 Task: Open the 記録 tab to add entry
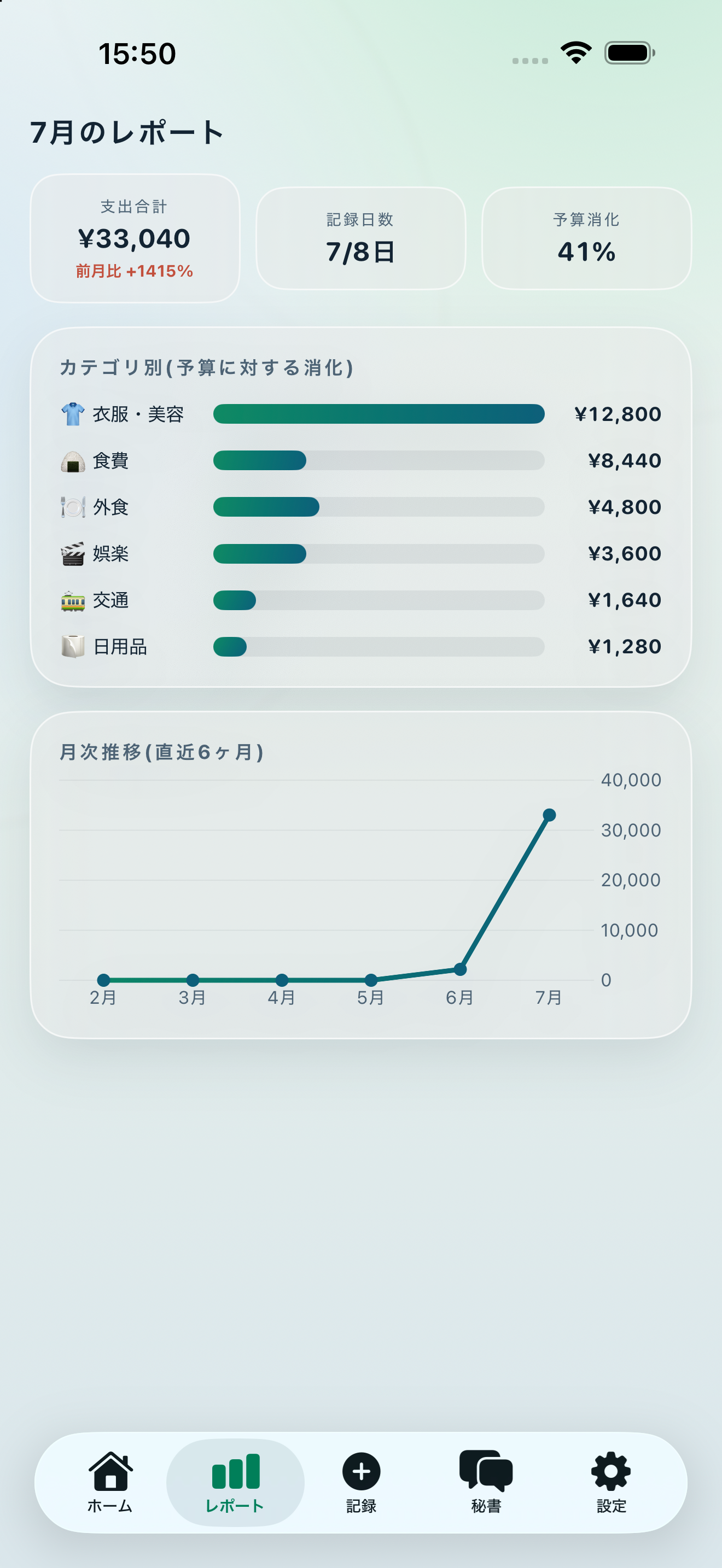pyautogui.click(x=361, y=1482)
